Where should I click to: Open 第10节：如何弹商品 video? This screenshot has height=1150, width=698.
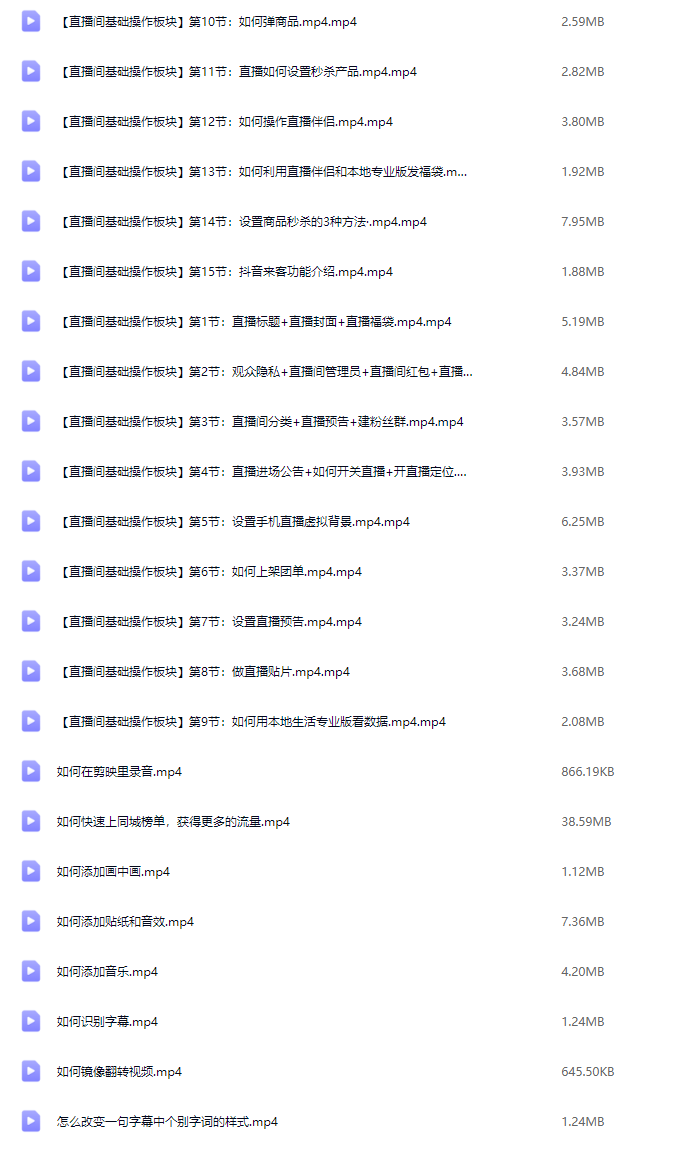[x=207, y=22]
